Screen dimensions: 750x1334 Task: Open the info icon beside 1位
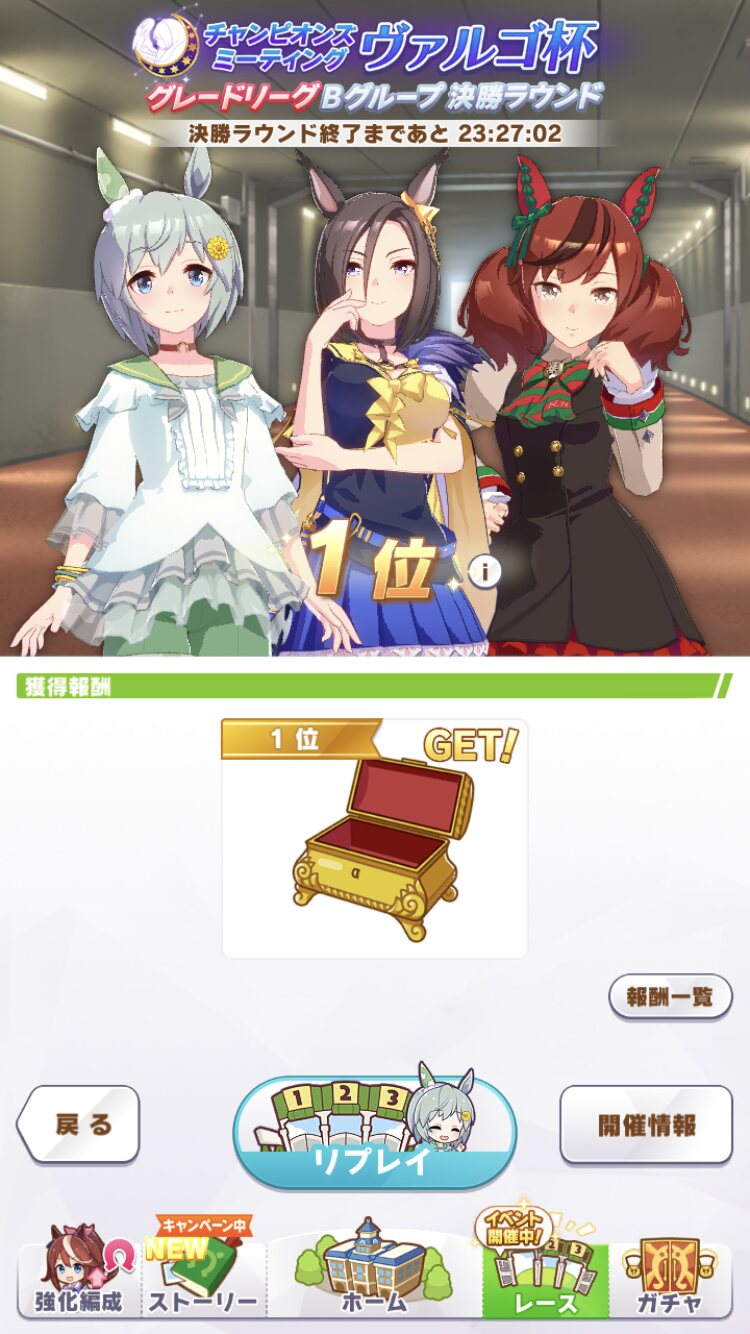(x=486, y=572)
